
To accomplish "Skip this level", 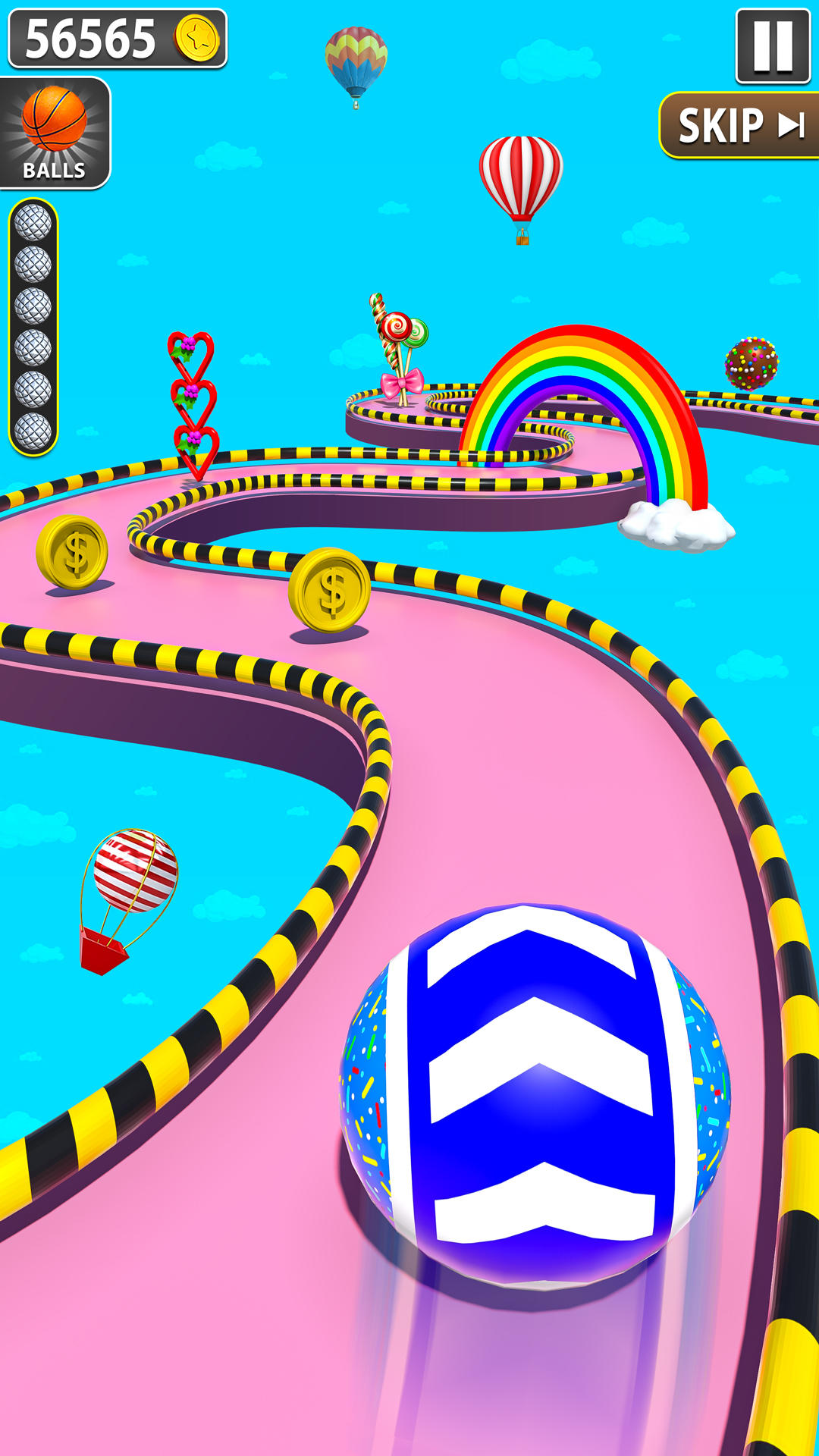I will [x=739, y=125].
